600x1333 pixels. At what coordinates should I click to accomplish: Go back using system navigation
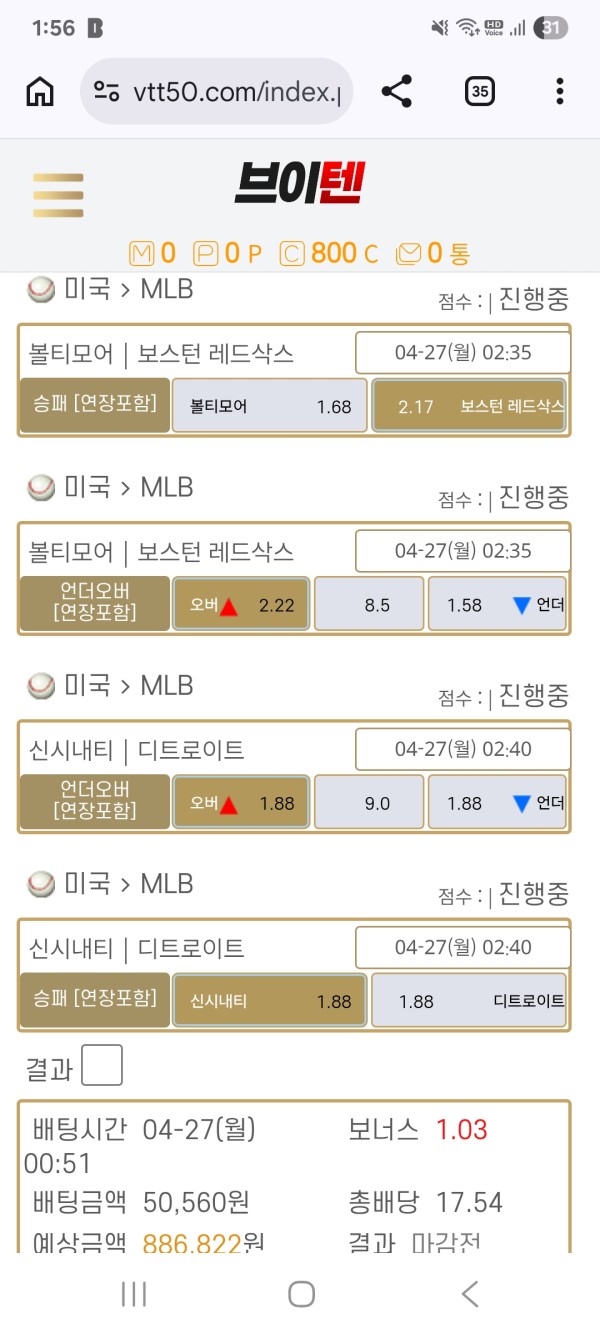pyautogui.click(x=469, y=1294)
